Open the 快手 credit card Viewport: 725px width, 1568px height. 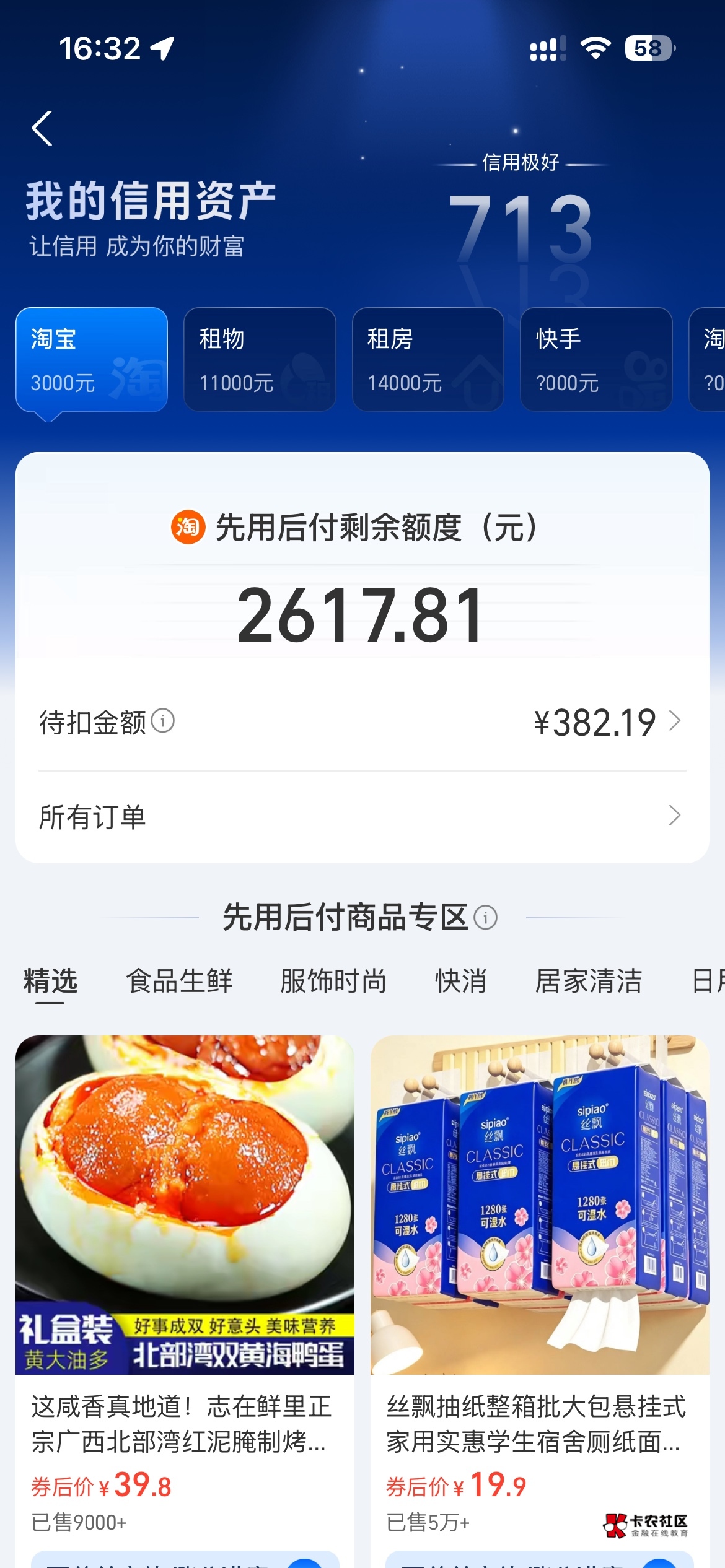coord(596,360)
